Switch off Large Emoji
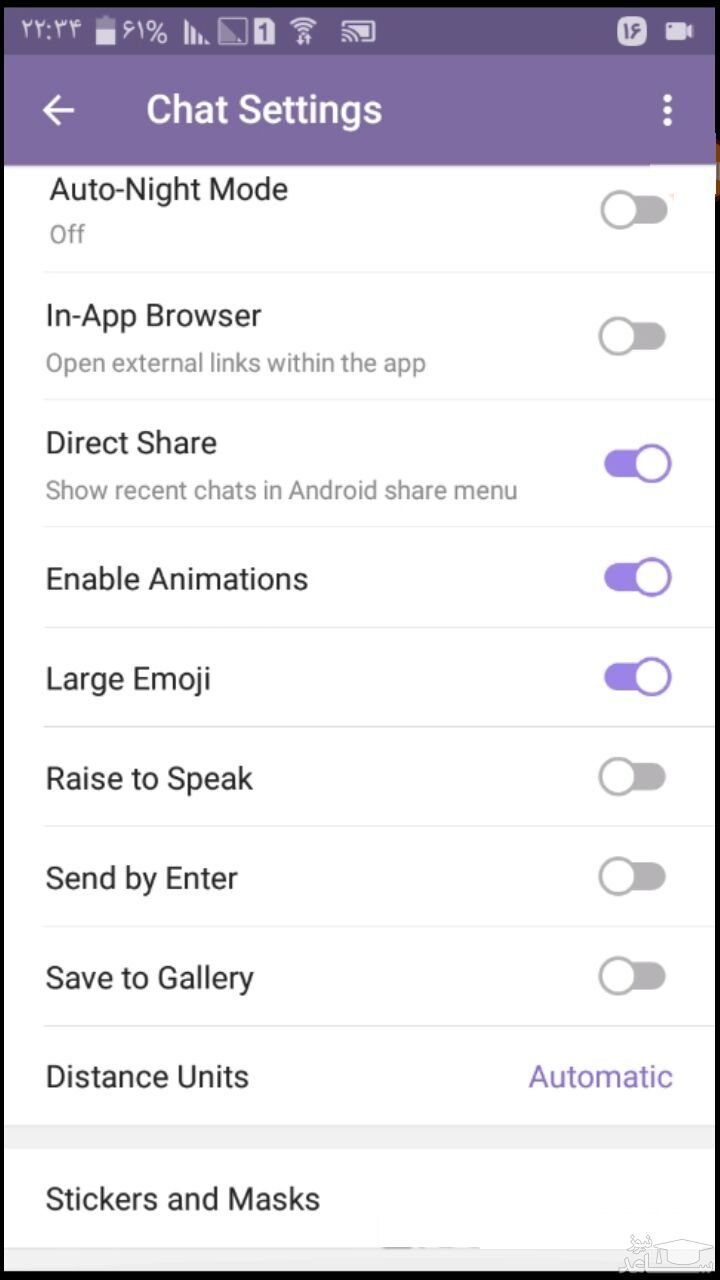Viewport: 720px width, 1280px height. pyautogui.click(x=637, y=677)
